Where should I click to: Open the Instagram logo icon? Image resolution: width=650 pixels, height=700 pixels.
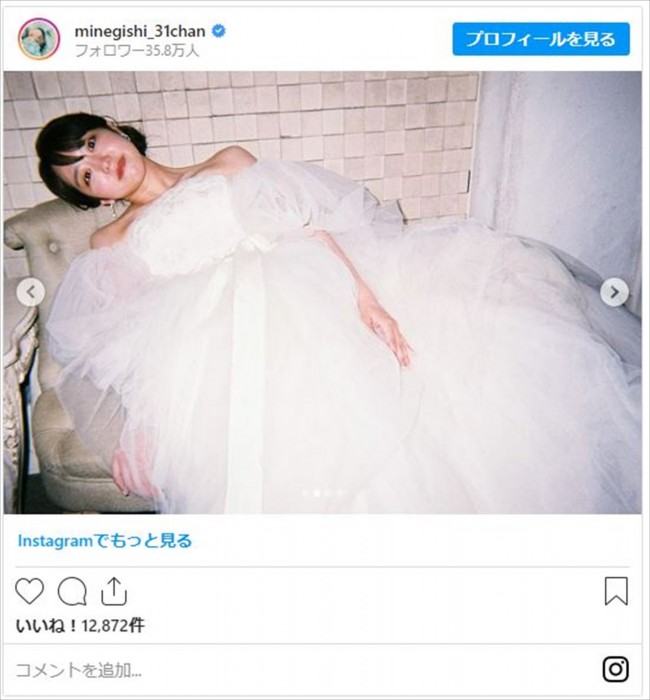[x=616, y=669]
